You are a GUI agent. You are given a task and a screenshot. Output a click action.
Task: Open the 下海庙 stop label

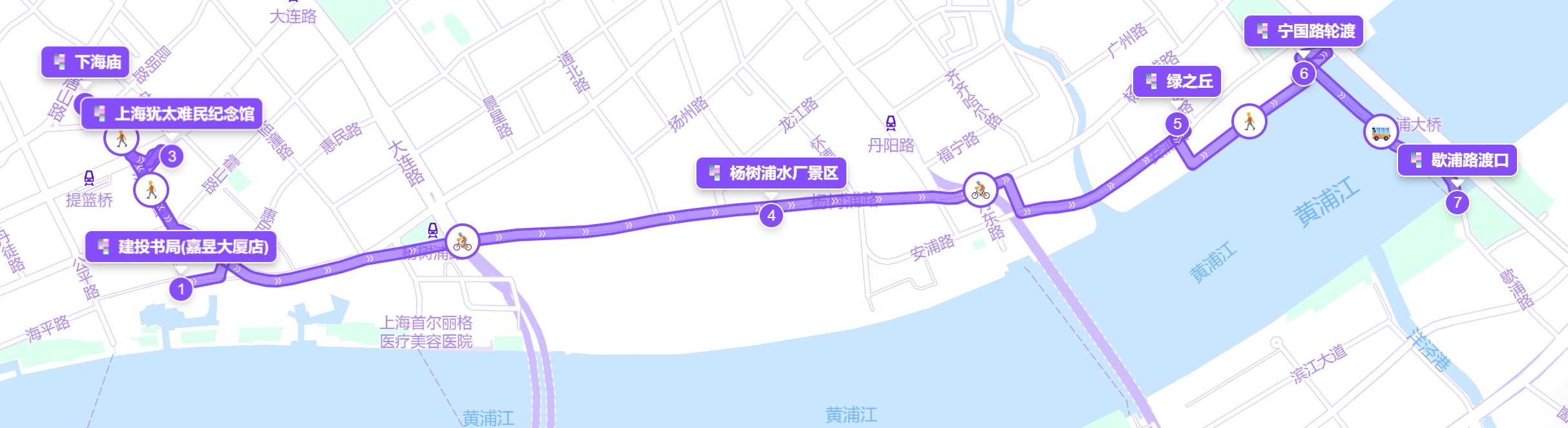86,63
